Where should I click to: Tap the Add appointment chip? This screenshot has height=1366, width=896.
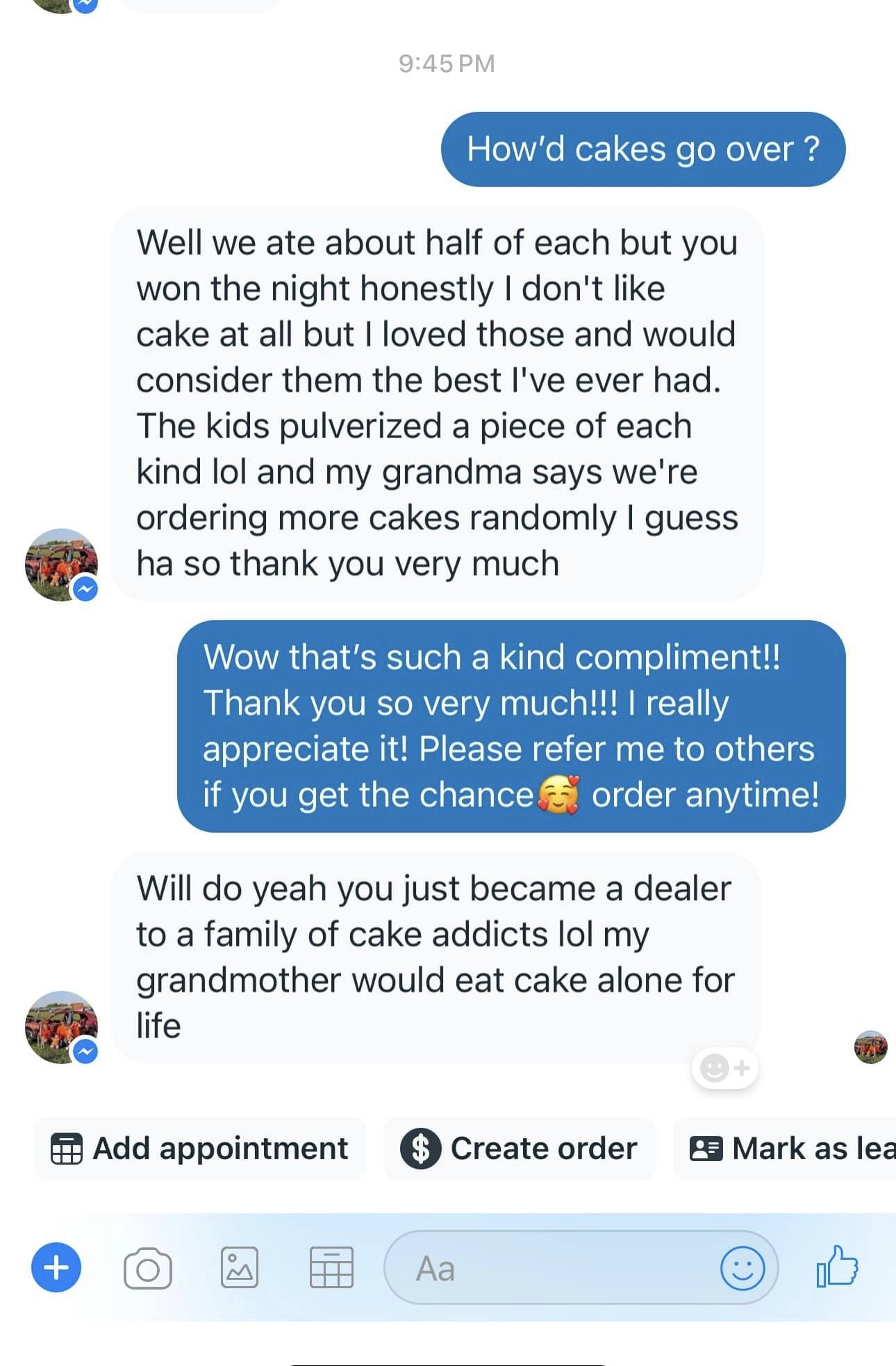point(199,1149)
